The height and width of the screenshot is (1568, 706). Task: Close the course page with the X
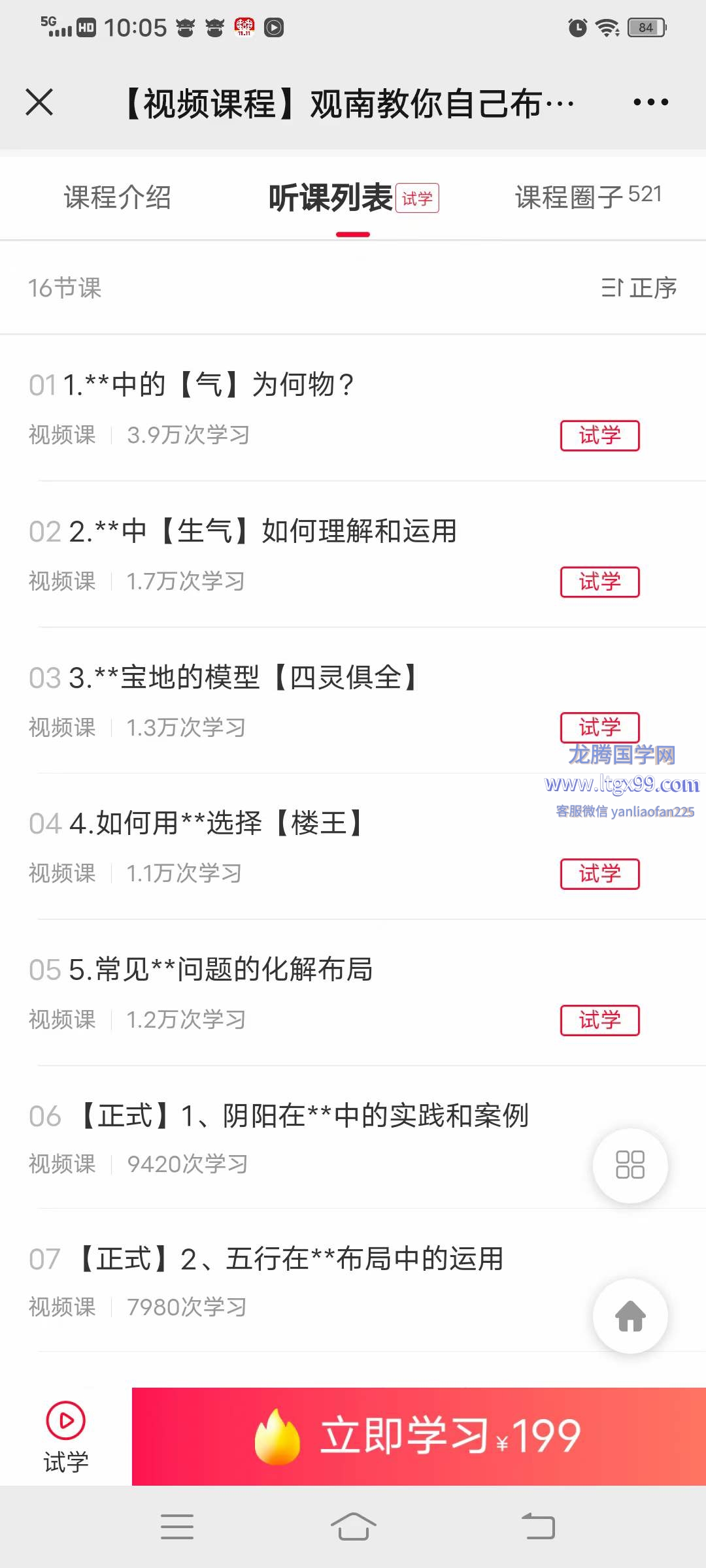pyautogui.click(x=39, y=103)
